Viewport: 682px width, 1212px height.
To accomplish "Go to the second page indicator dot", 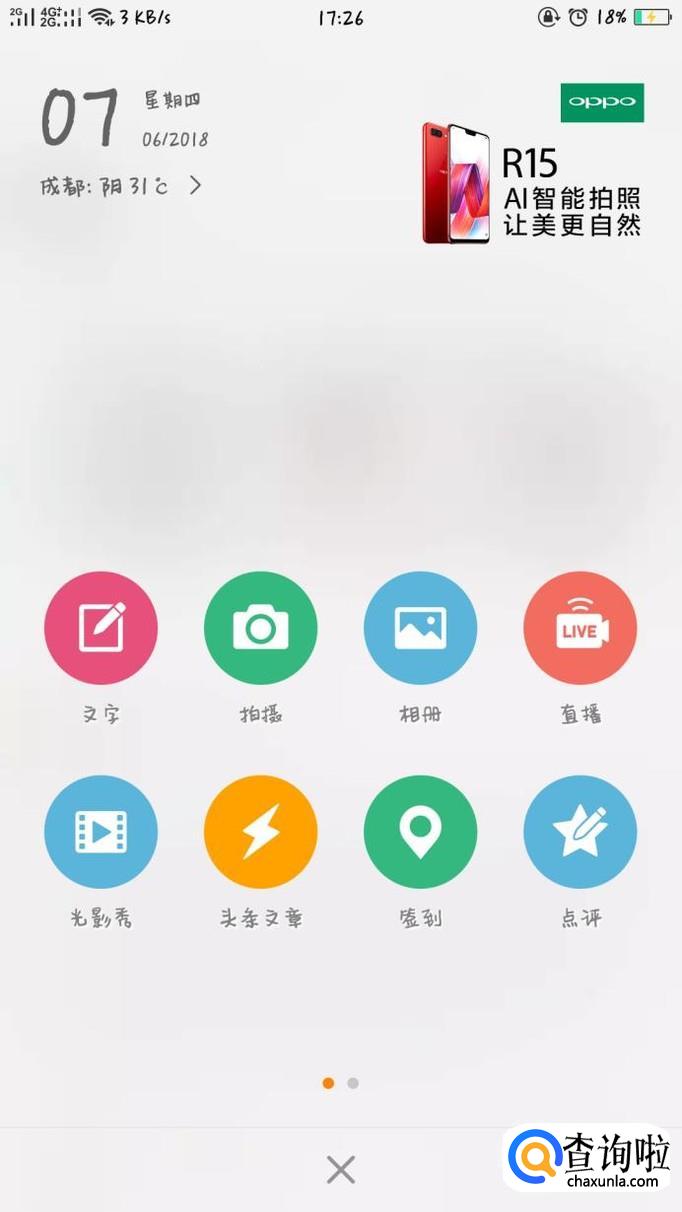I will click(x=353, y=1083).
